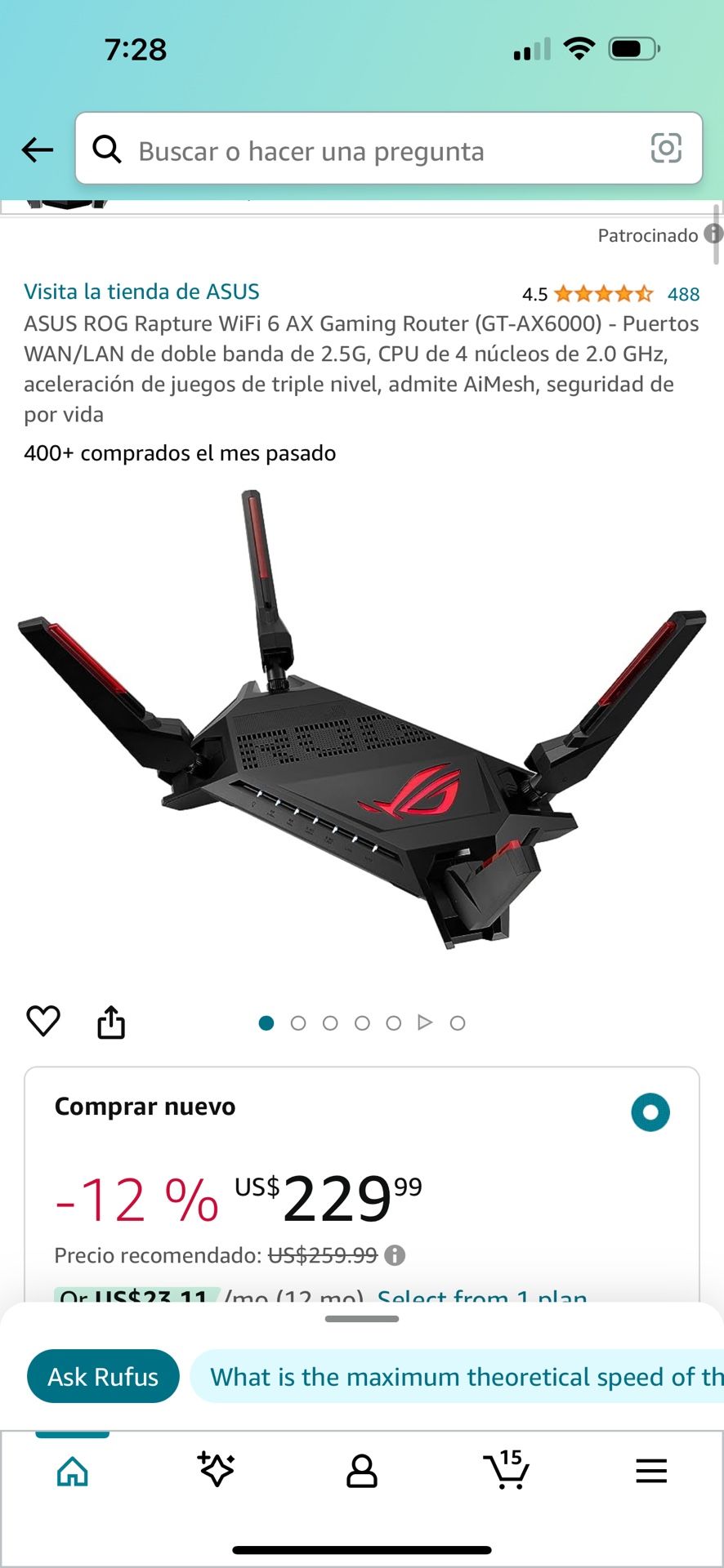Play the product video in the carousel
The image size is (724, 1568).
coord(424,1022)
